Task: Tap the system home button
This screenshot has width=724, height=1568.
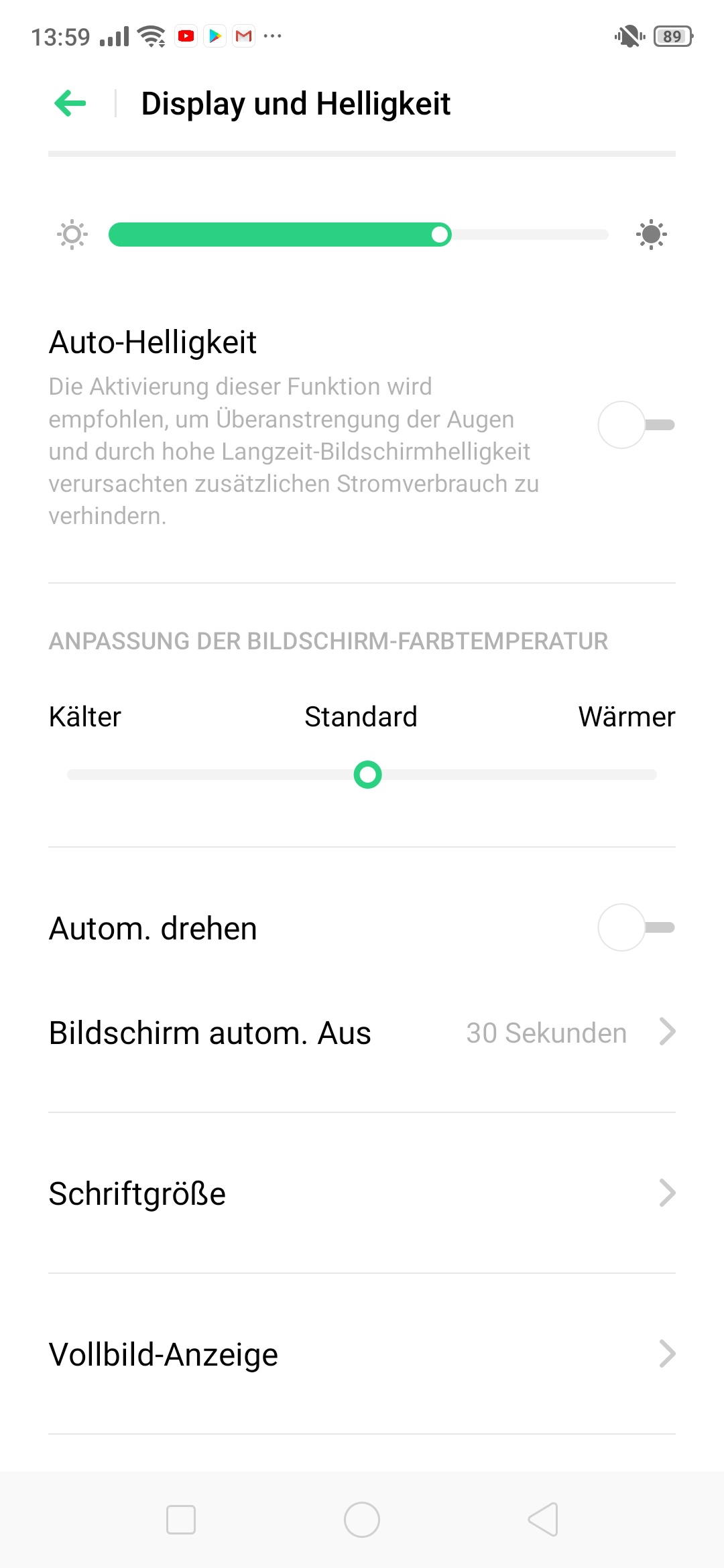Action: point(362,1520)
